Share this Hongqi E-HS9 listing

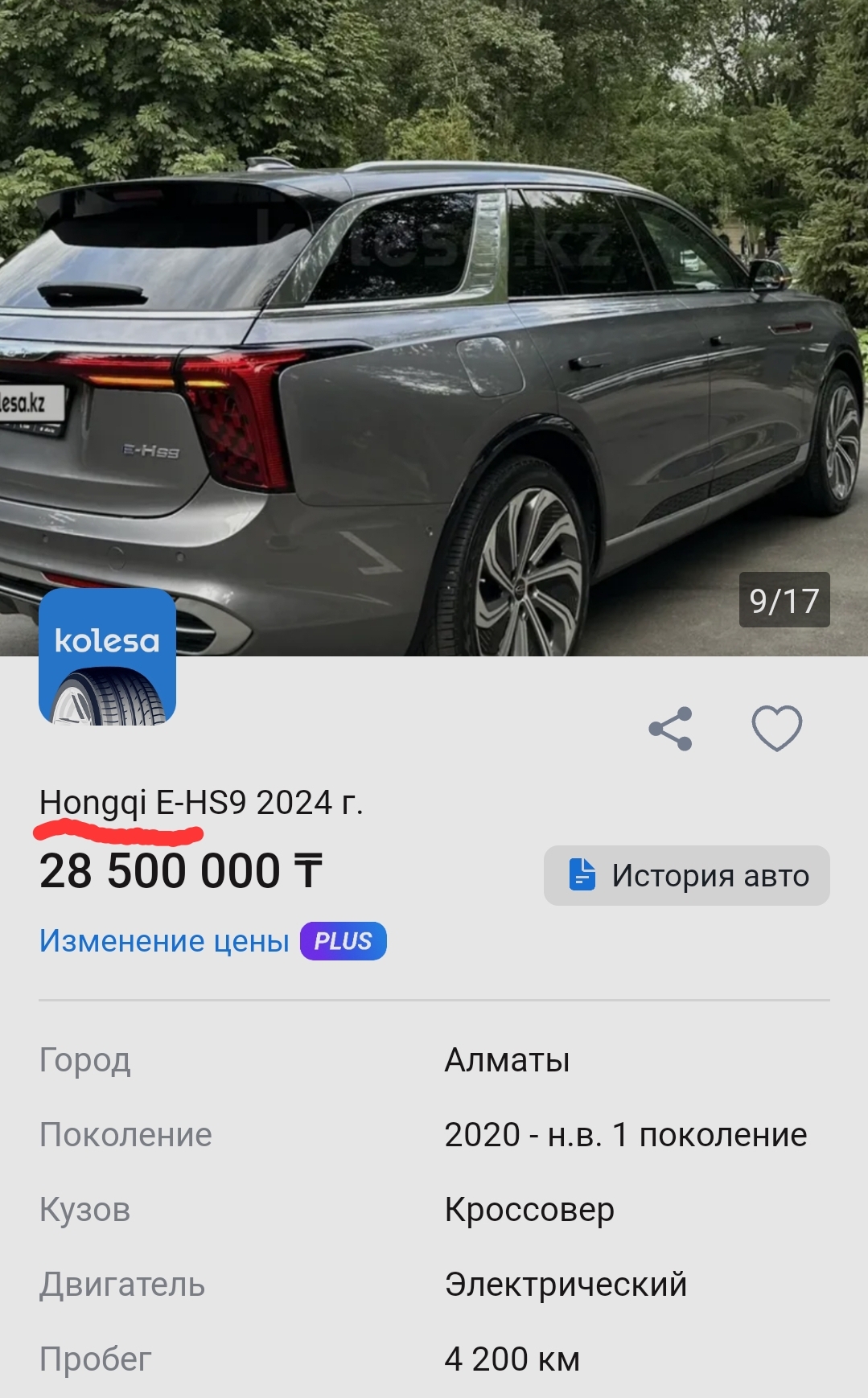pos(670,729)
